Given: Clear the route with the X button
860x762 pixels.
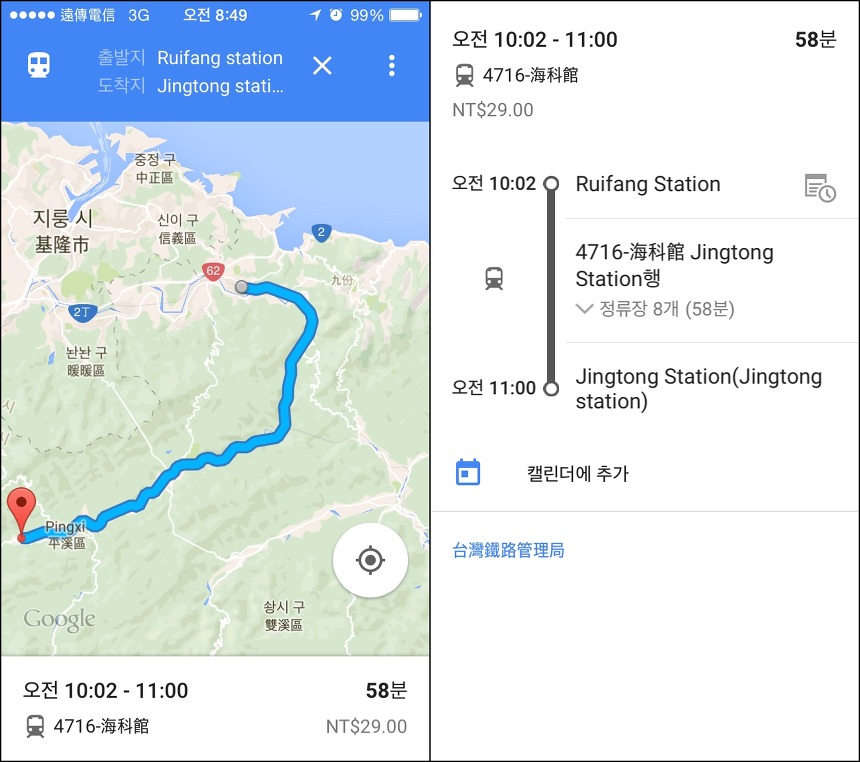Looking at the screenshot, I should click(322, 66).
